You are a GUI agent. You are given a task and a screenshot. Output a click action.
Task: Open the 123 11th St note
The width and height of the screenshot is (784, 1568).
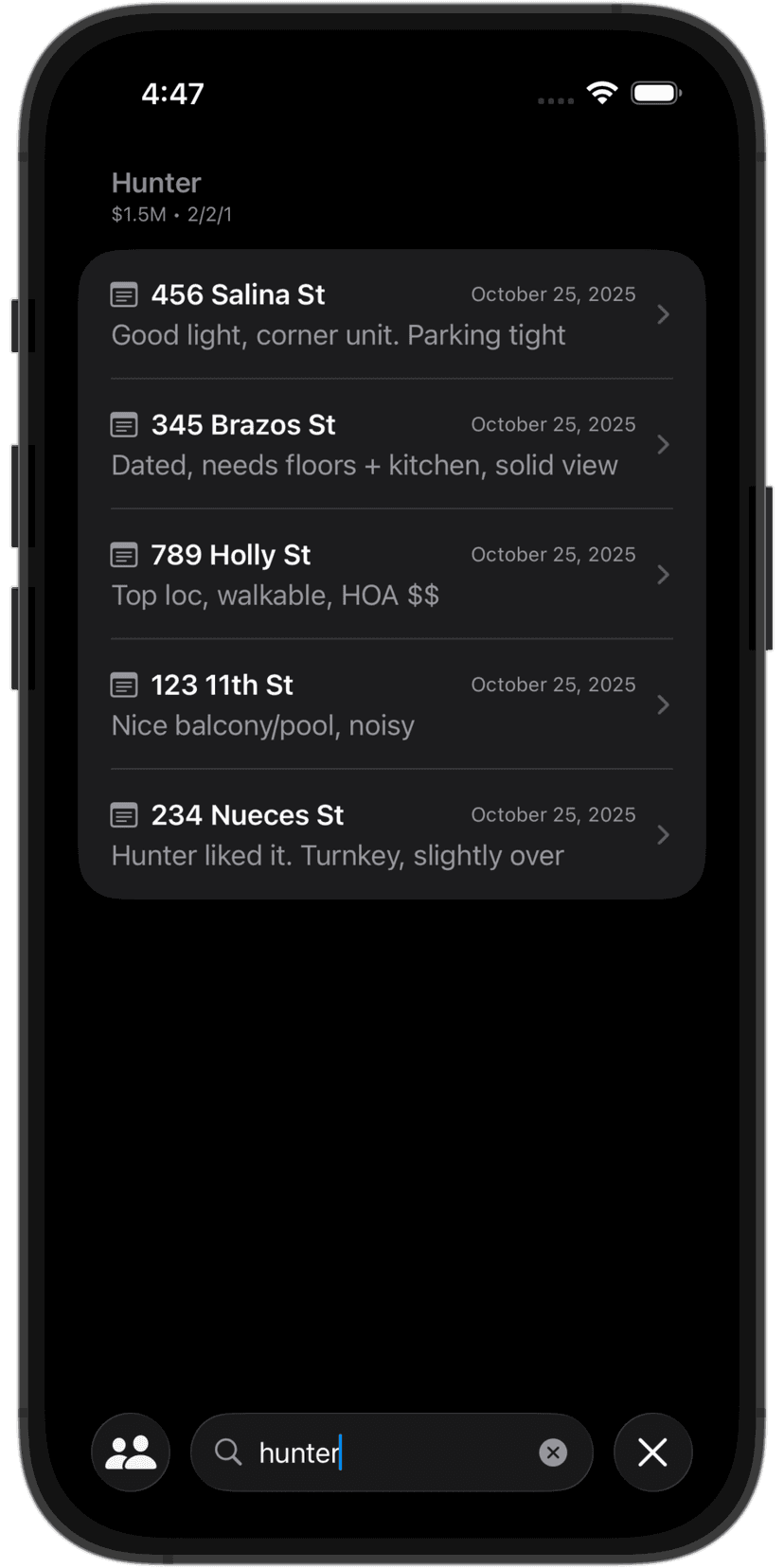391,704
